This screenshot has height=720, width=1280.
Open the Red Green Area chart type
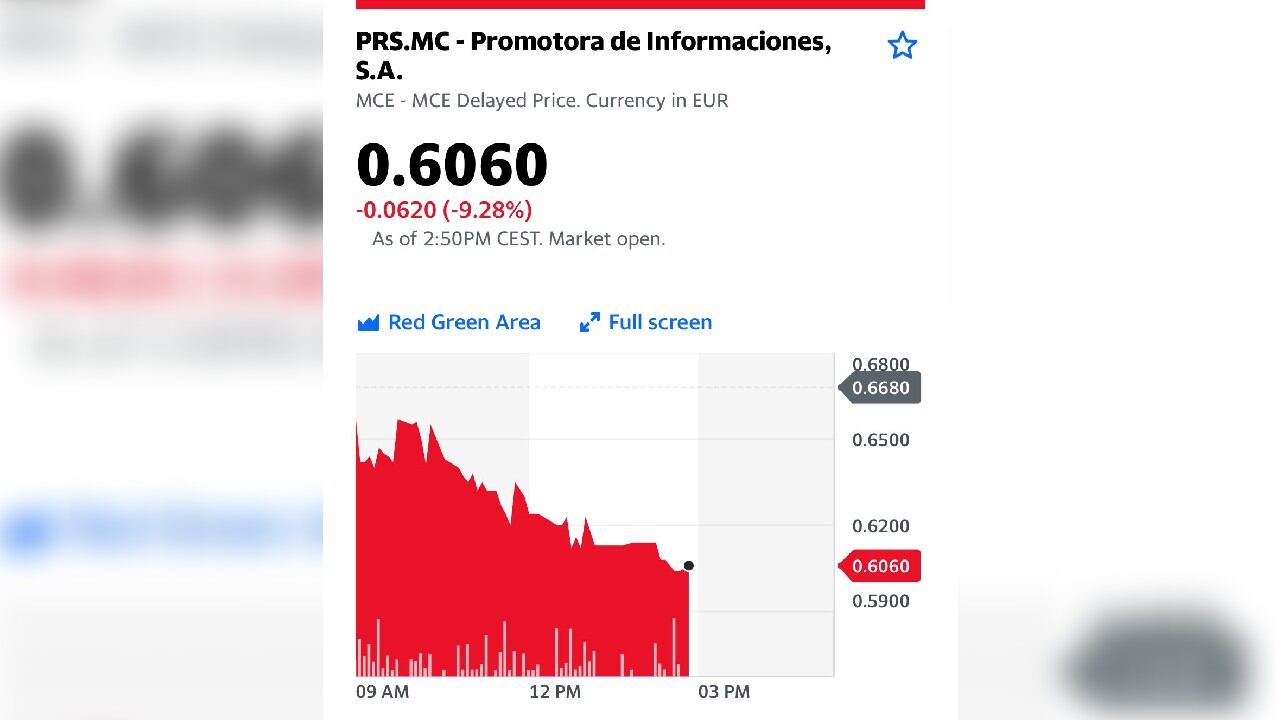[x=449, y=322]
